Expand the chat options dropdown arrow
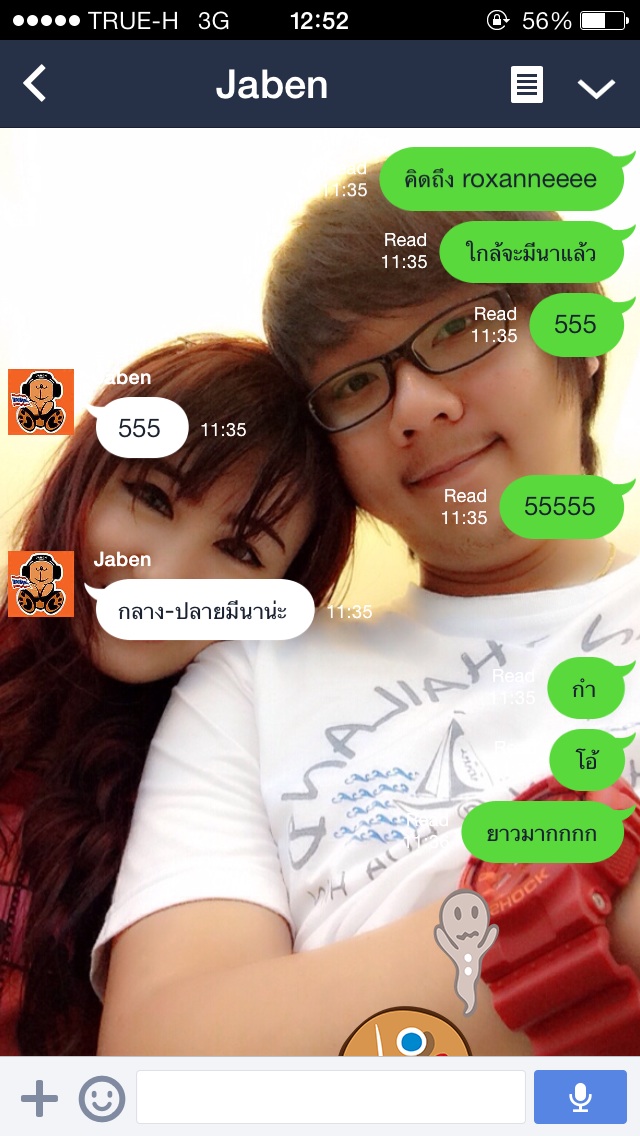The height and width of the screenshot is (1136, 640). (x=596, y=87)
